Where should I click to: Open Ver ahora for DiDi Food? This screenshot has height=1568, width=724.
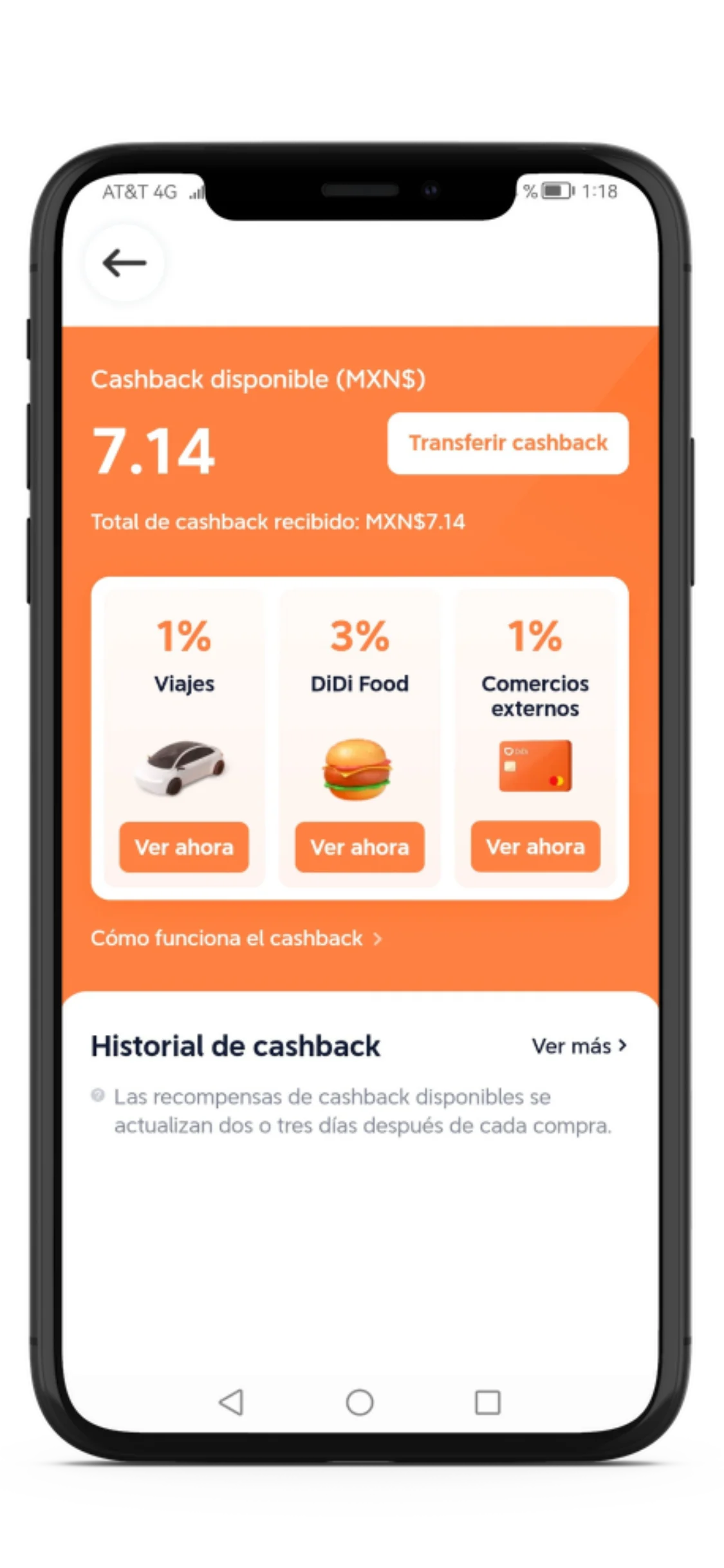pyautogui.click(x=360, y=847)
